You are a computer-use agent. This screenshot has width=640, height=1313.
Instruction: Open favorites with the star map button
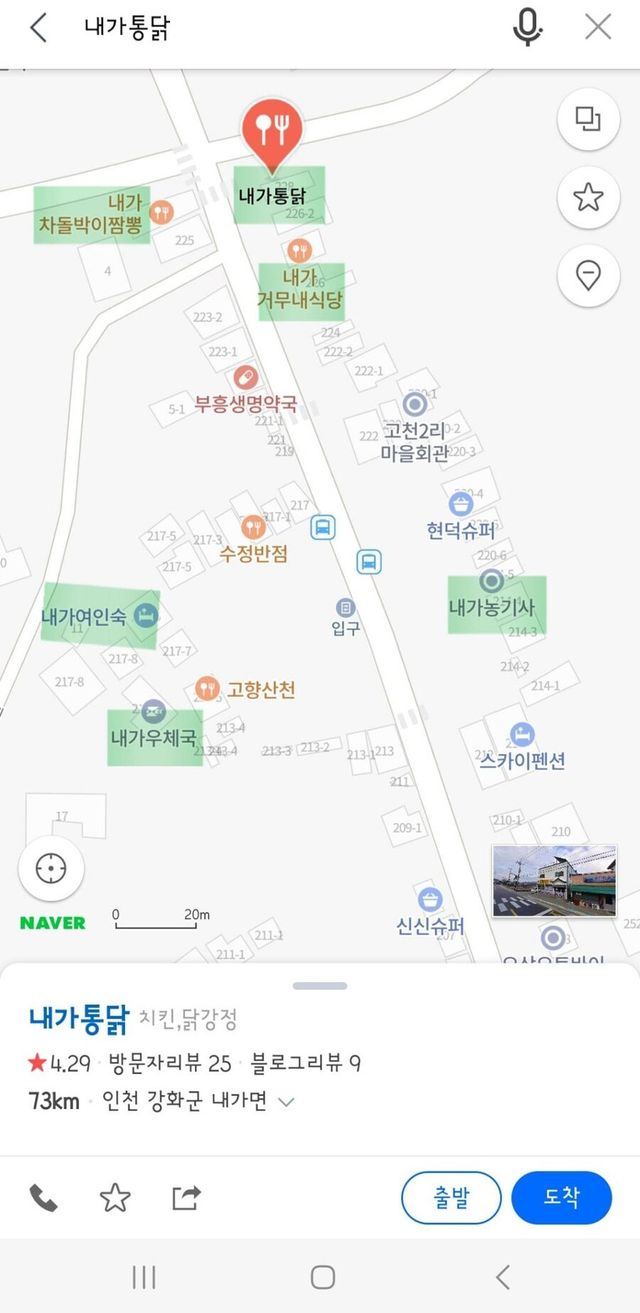[x=588, y=197]
